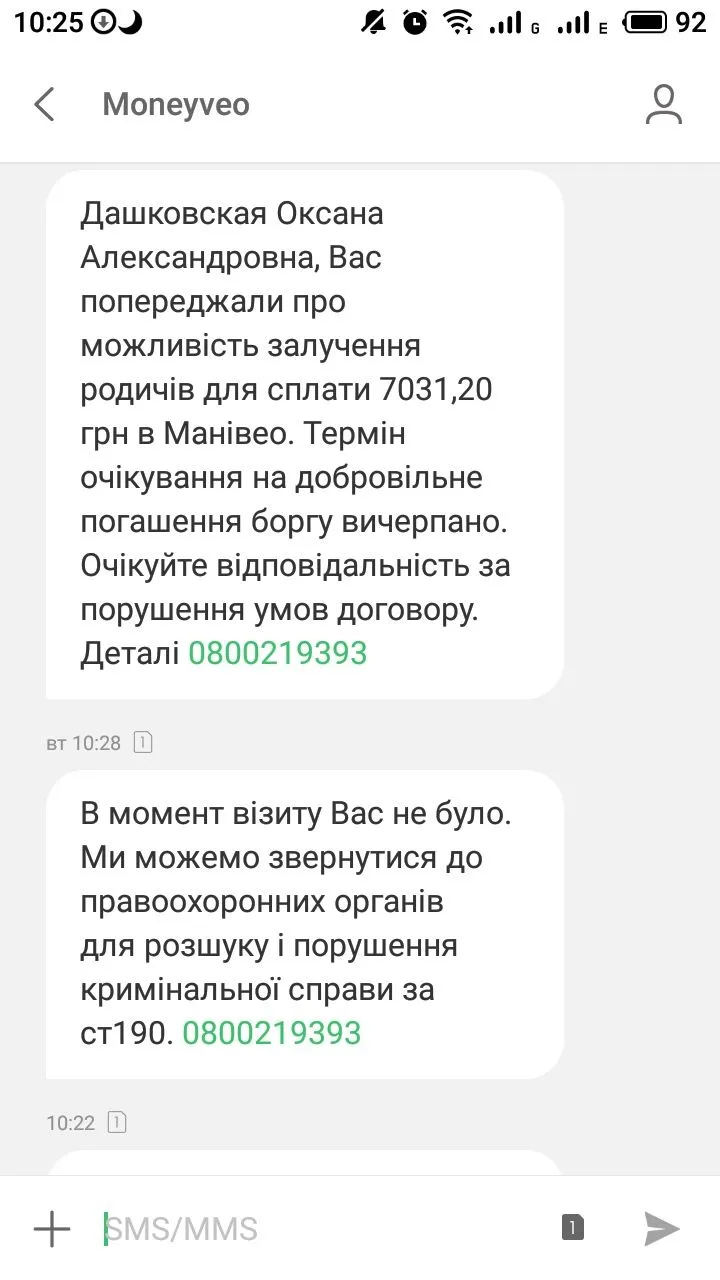This screenshot has height=1280, width=720.
Task: Call the number after ст190
Action: coord(271,1033)
